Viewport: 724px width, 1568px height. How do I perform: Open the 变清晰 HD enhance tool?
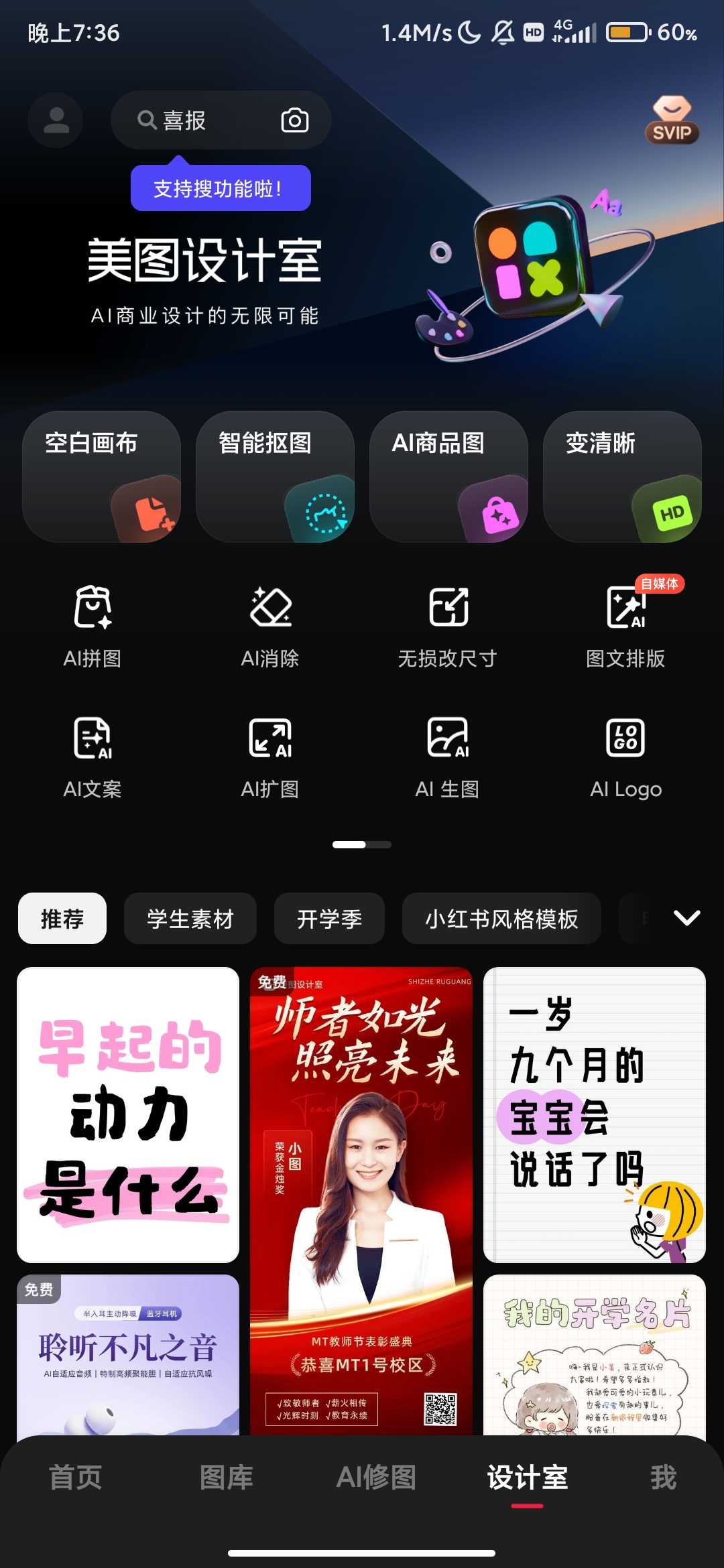pos(622,476)
